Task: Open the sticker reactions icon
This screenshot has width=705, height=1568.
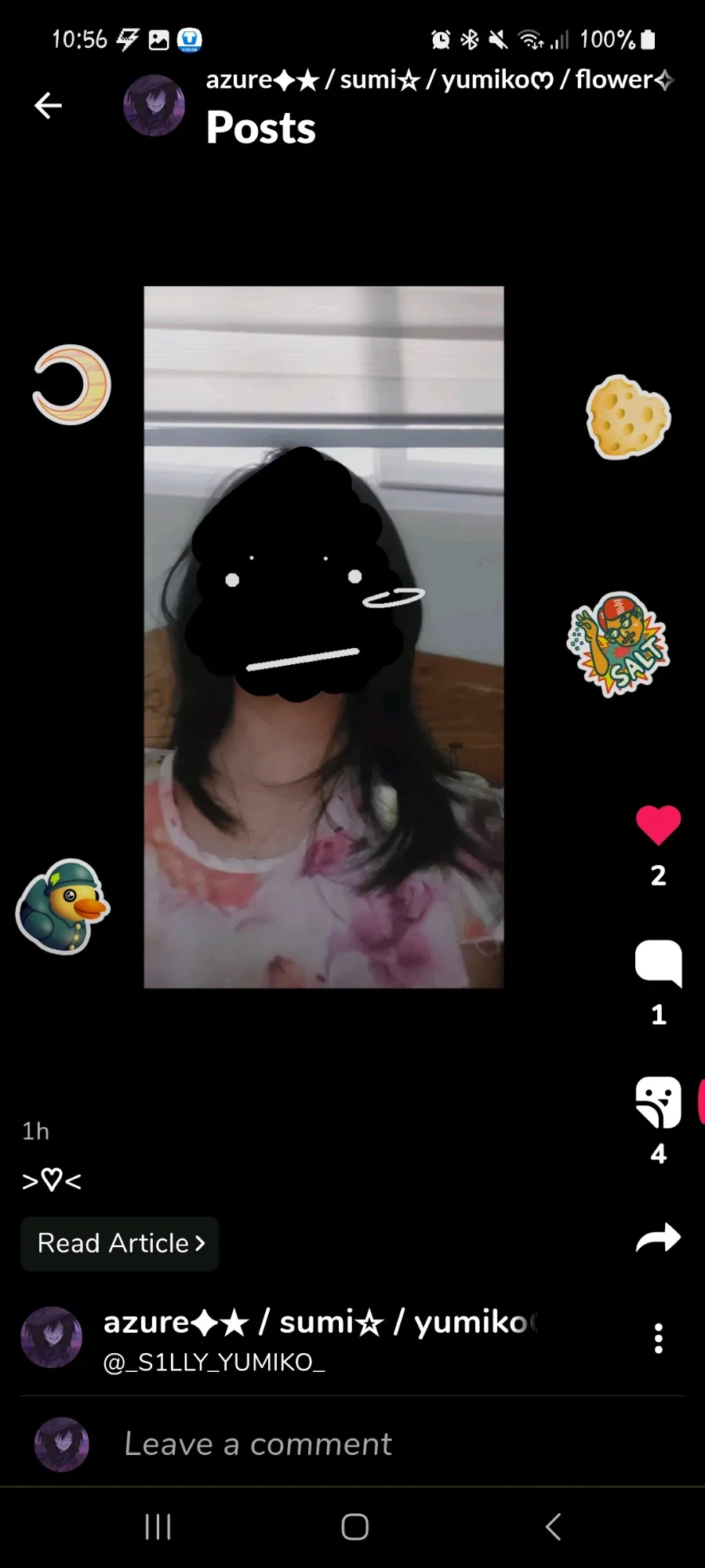Action: click(658, 1101)
